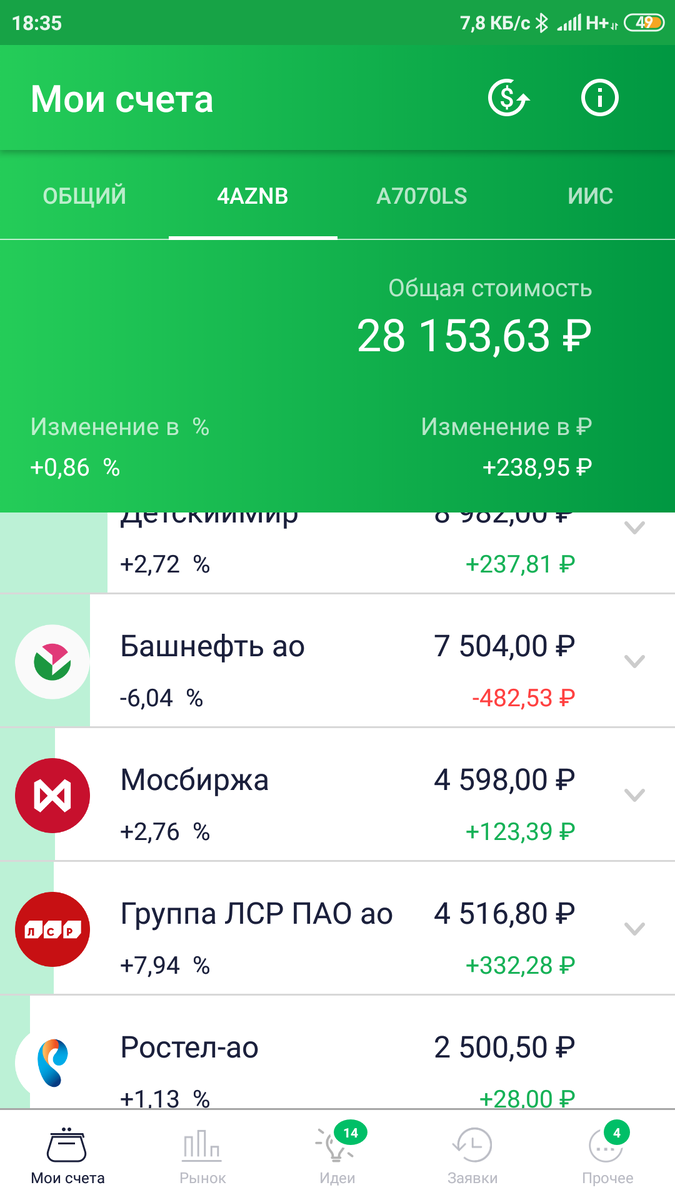Viewport: 675px width, 1200px height.
Task: Open the info icon
Action: pos(600,98)
